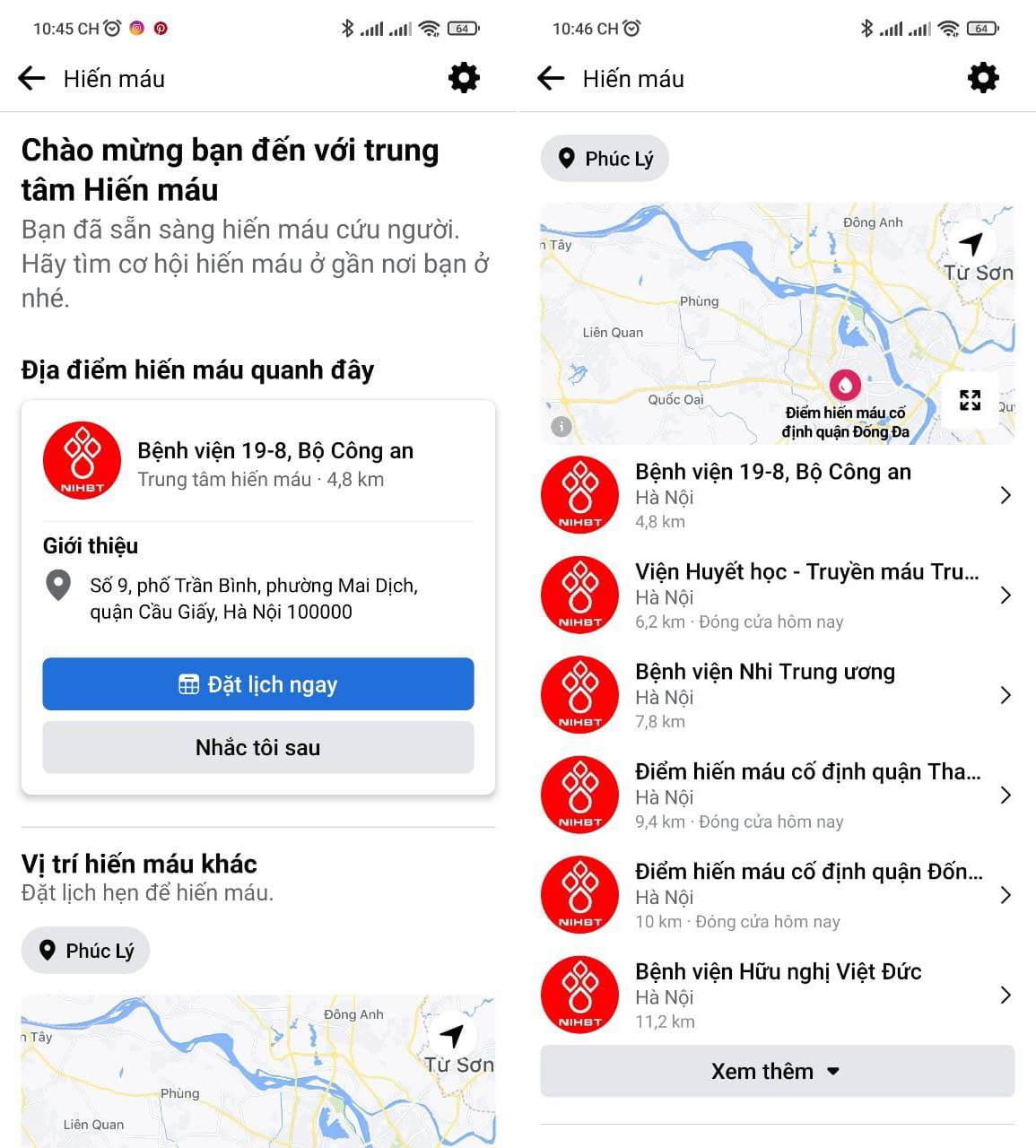
Task: Open Bệnh viện Hữu nghị Việt Đức
Action: coord(777,996)
